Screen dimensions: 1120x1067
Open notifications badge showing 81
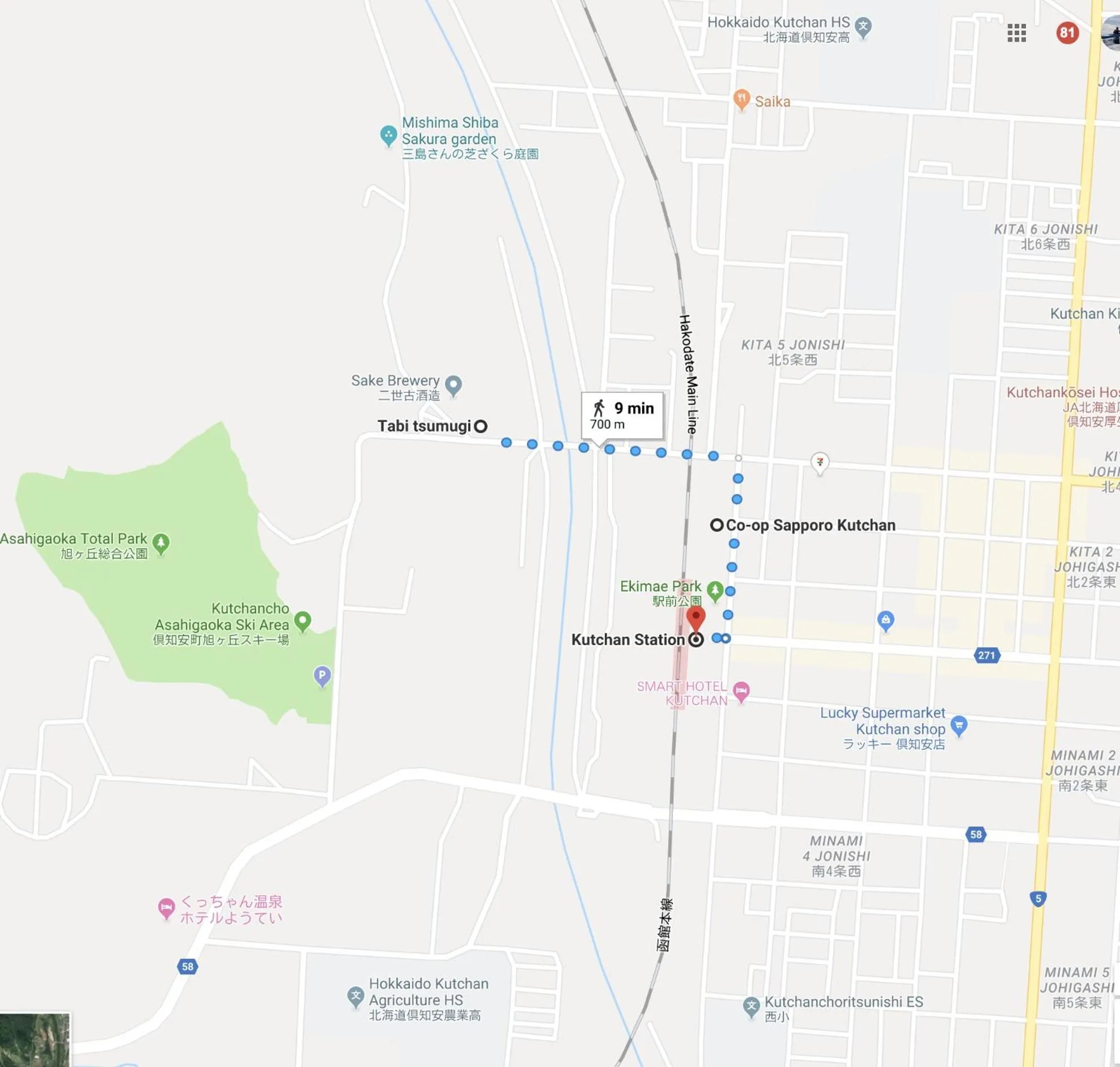click(1067, 32)
